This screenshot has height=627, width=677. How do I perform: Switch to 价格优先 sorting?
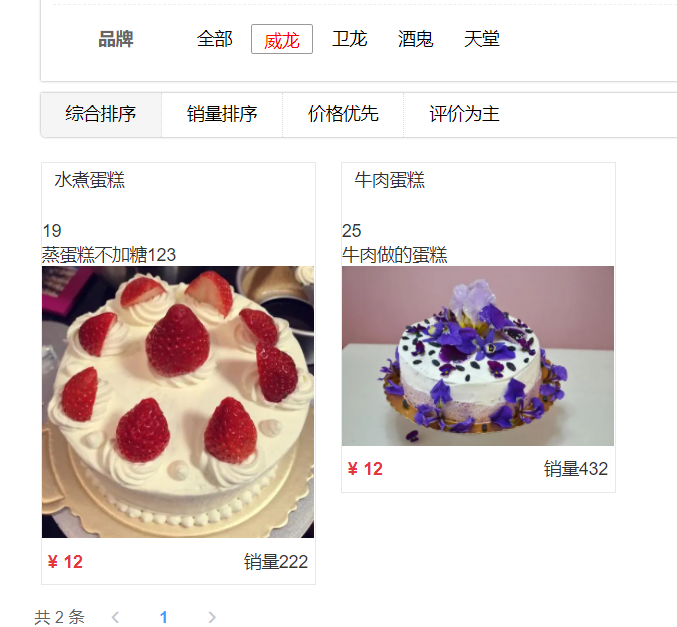click(x=343, y=114)
